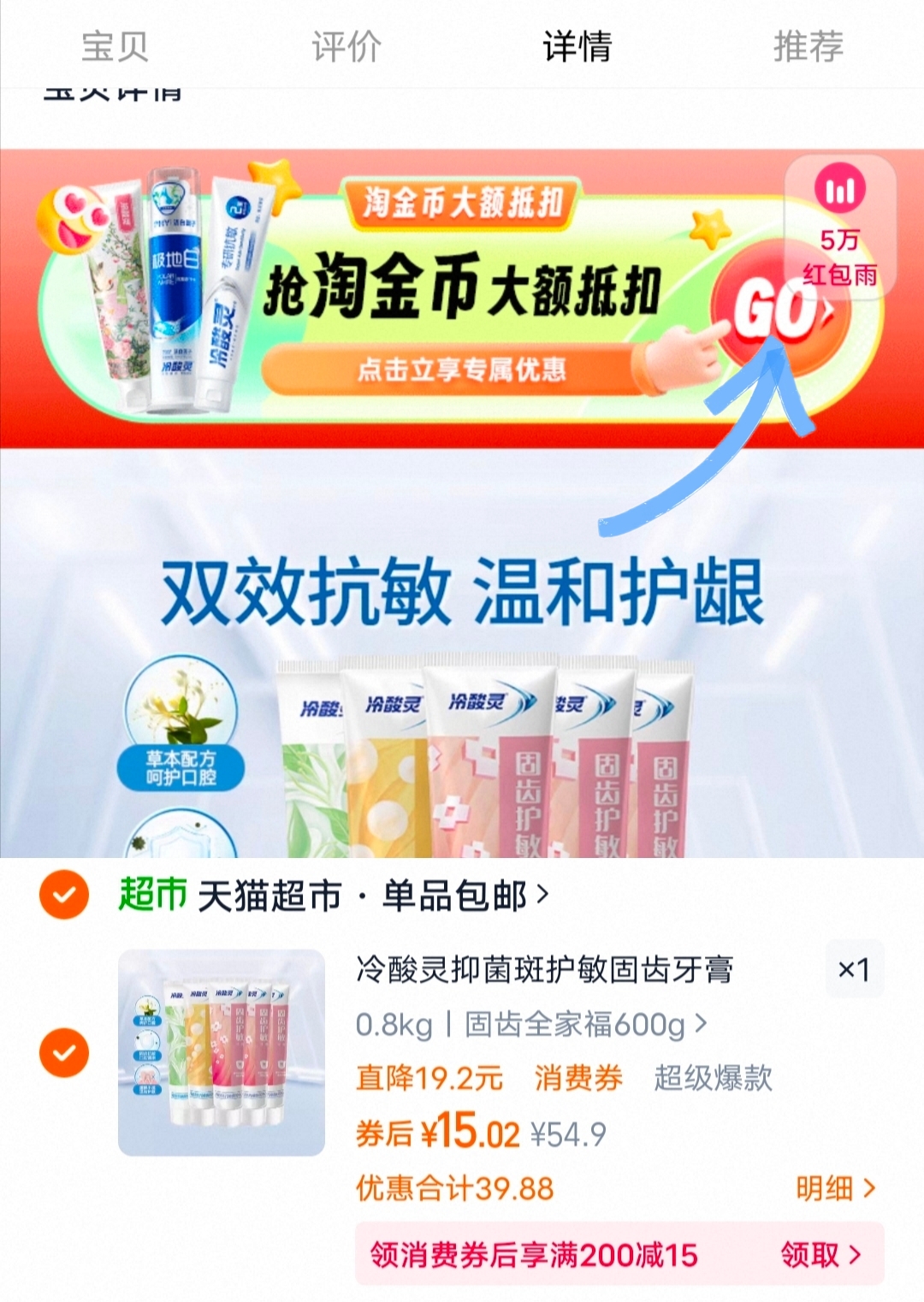Switch to the 推荐 recommendations tab
This screenshot has width=924, height=1302.
point(808,49)
